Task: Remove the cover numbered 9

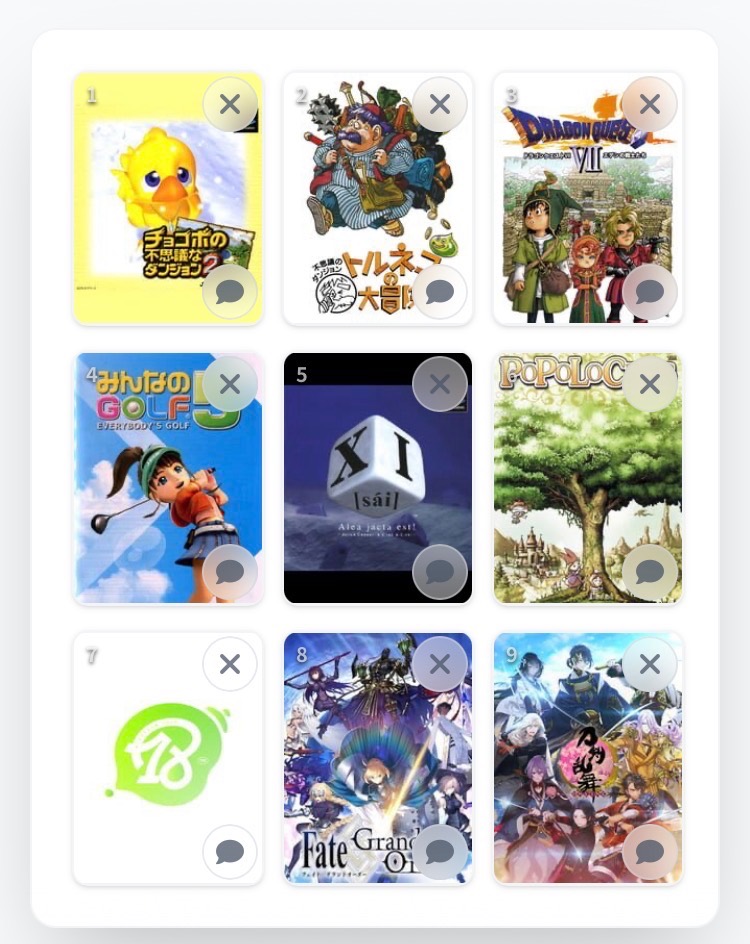Action: click(x=650, y=664)
